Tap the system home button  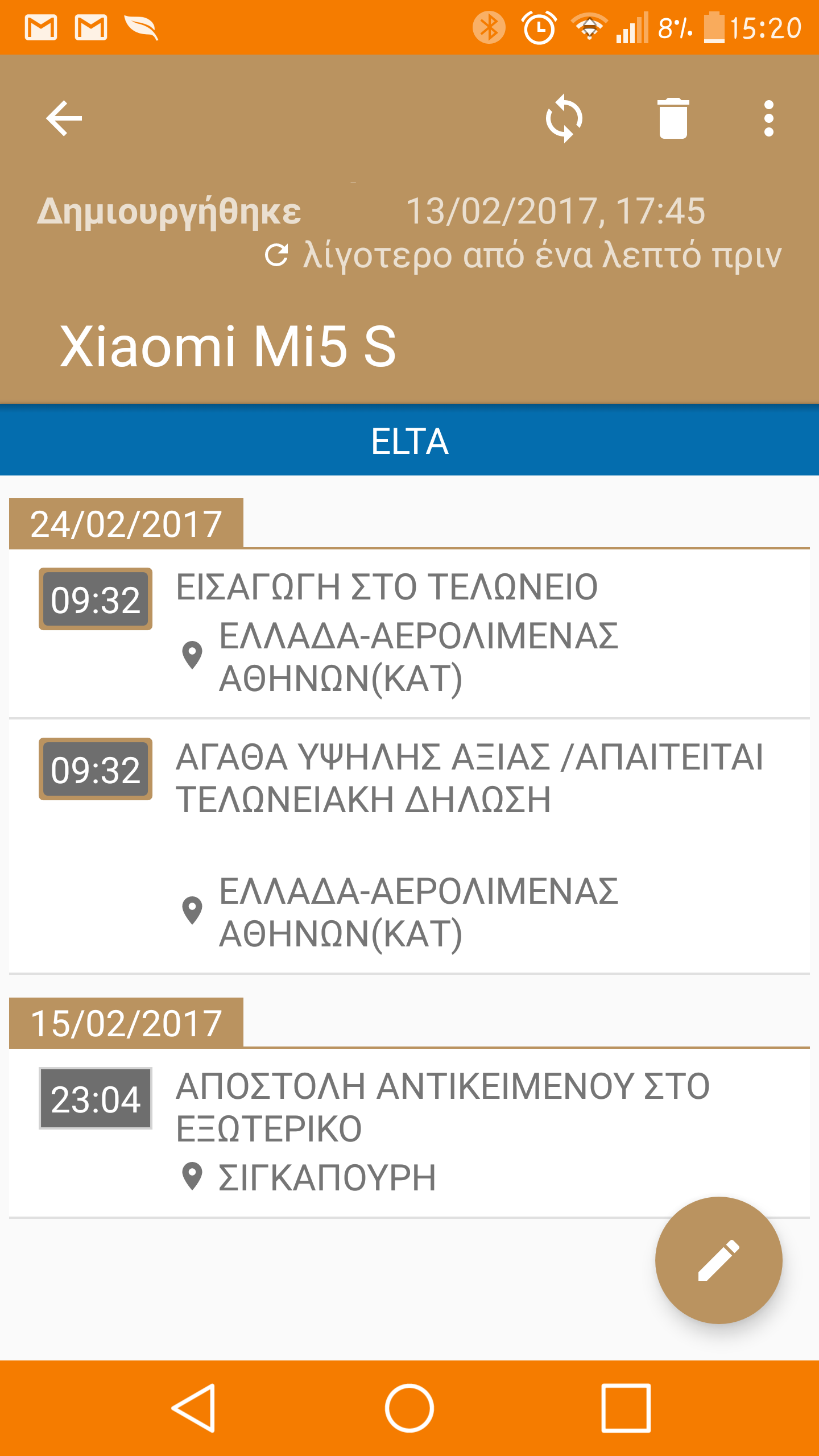pyautogui.click(x=409, y=1408)
